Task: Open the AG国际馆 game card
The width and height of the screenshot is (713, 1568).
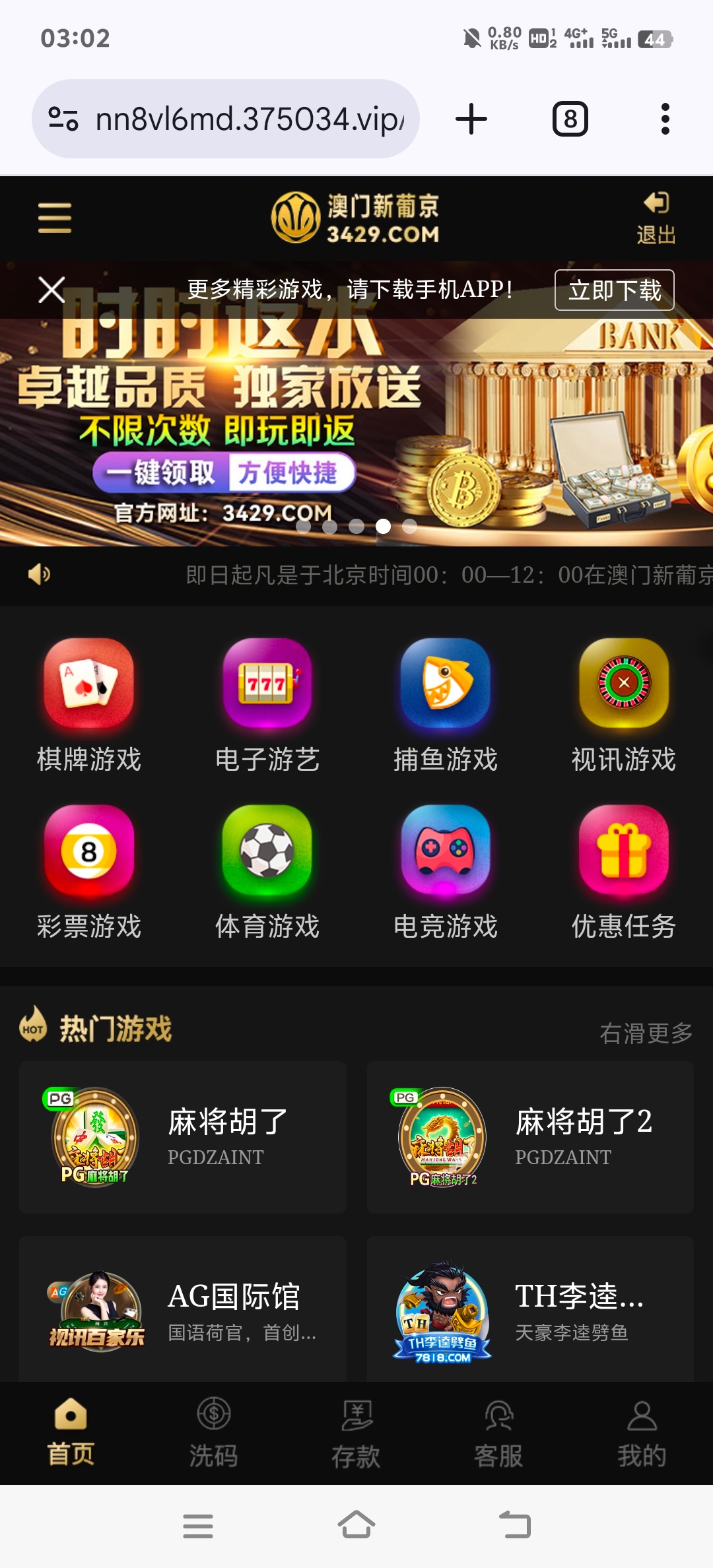Action: coord(183,1310)
